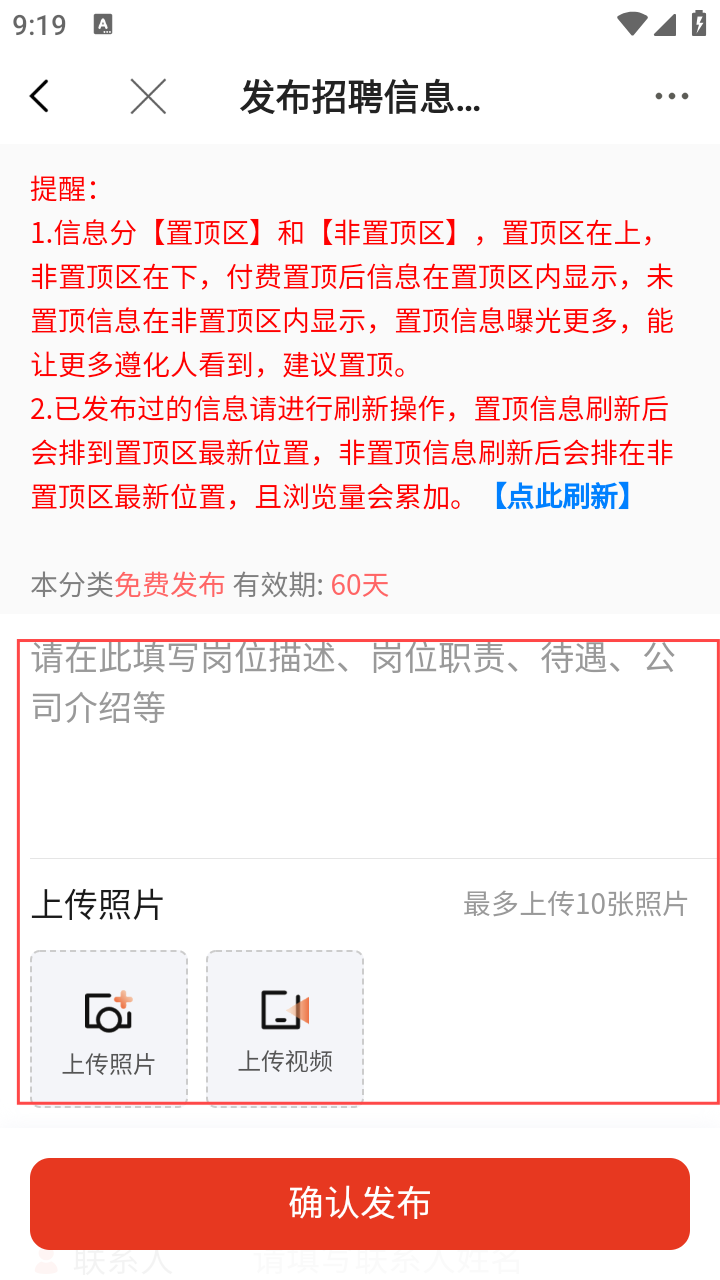Open the three-dot overflow menu
Image resolution: width=720 pixels, height=1280 pixels.
(671, 97)
